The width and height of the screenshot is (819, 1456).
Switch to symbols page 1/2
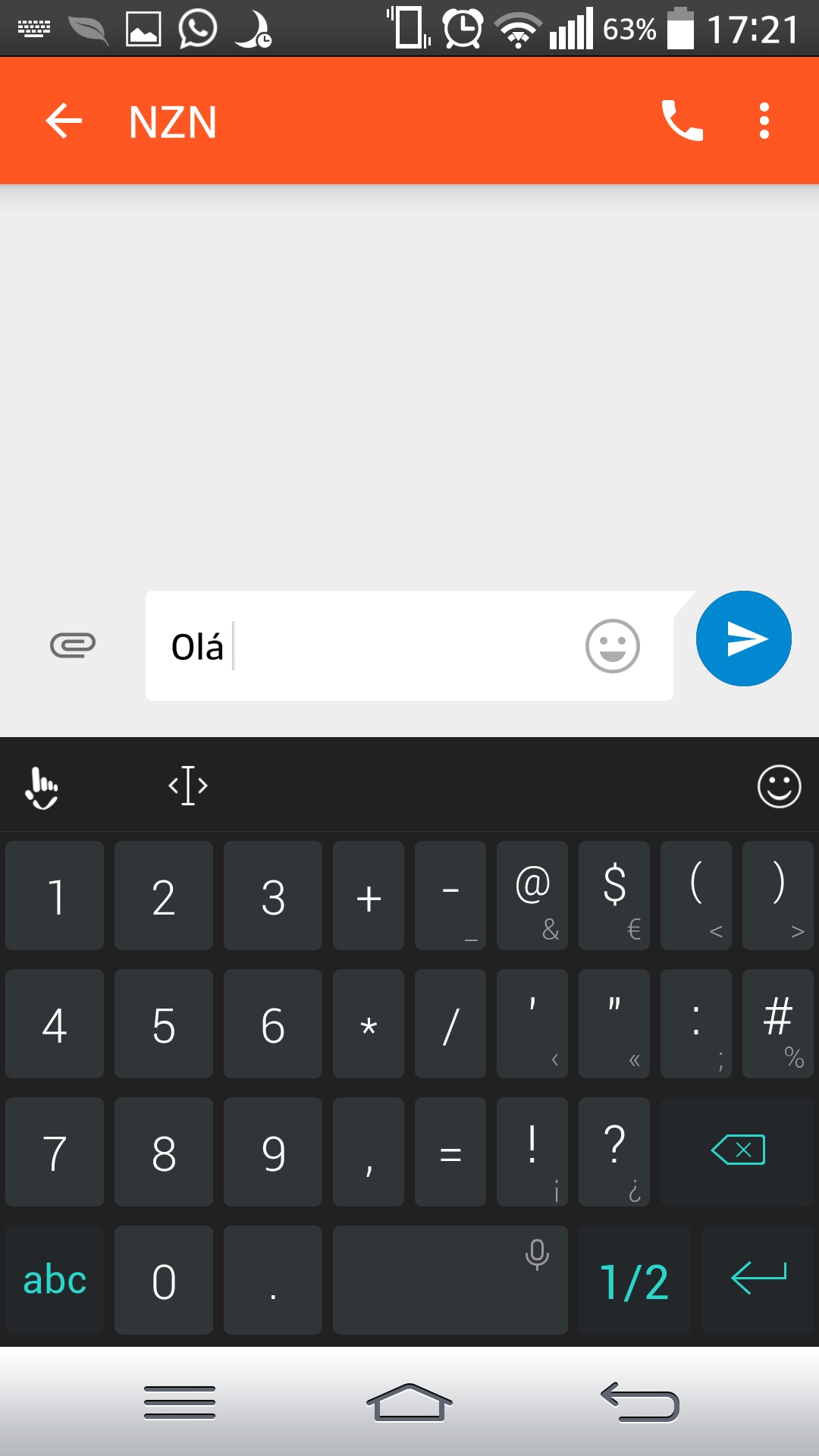pos(634,1280)
